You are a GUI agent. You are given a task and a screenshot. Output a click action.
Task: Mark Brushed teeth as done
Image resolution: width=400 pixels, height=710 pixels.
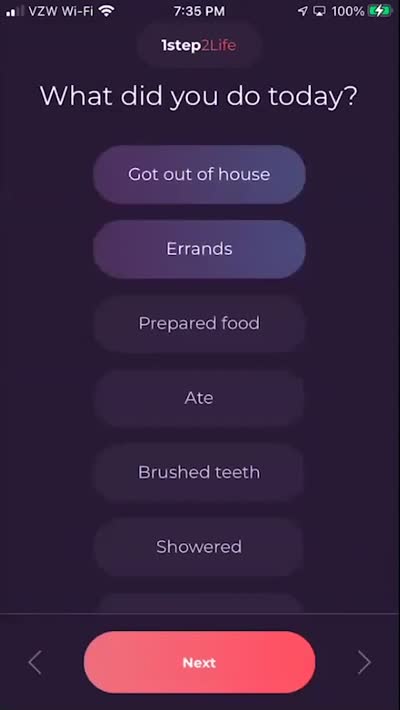pos(199,472)
